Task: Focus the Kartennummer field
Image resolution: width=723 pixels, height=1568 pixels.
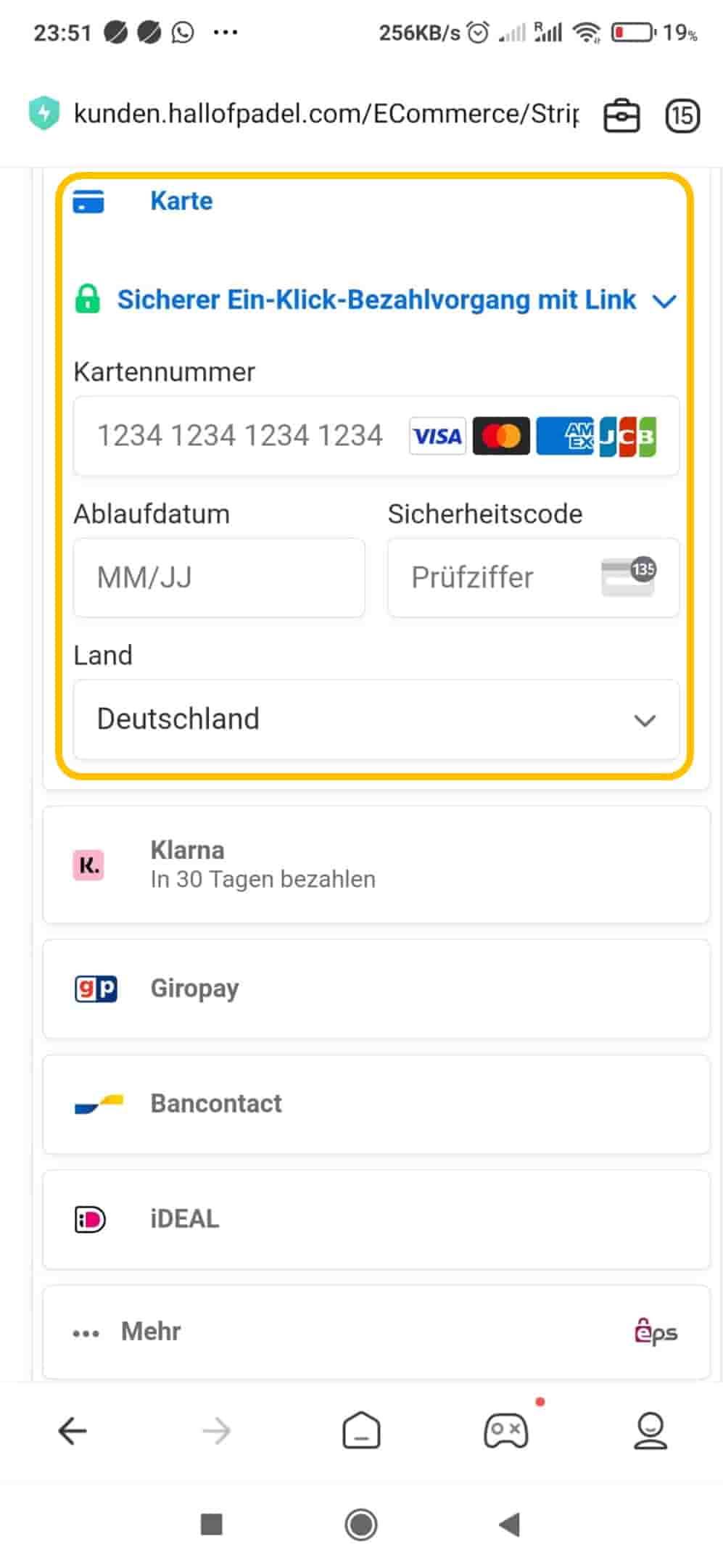Action: tap(376, 436)
